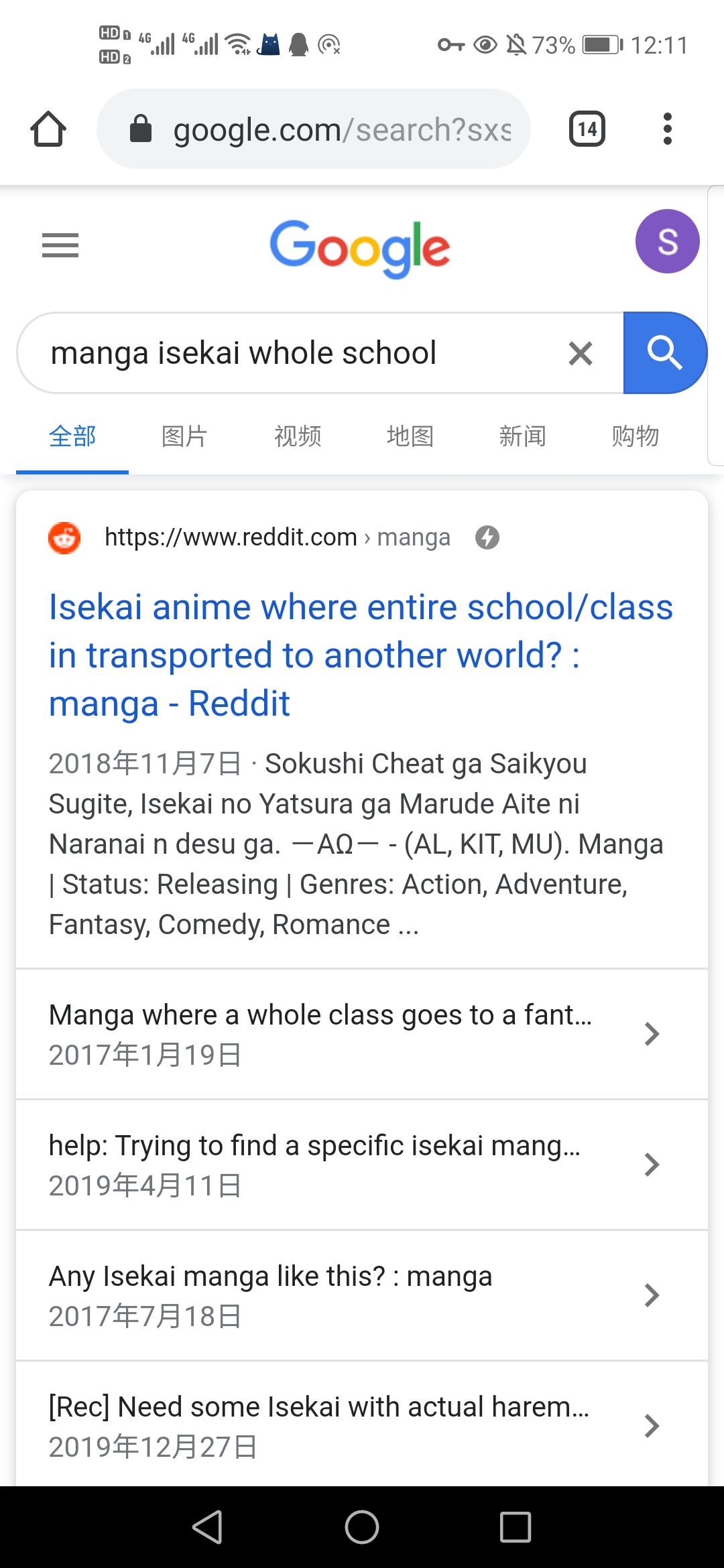Switch to the 地图 maps tab
Screen dimensions: 724x1568
point(410,436)
